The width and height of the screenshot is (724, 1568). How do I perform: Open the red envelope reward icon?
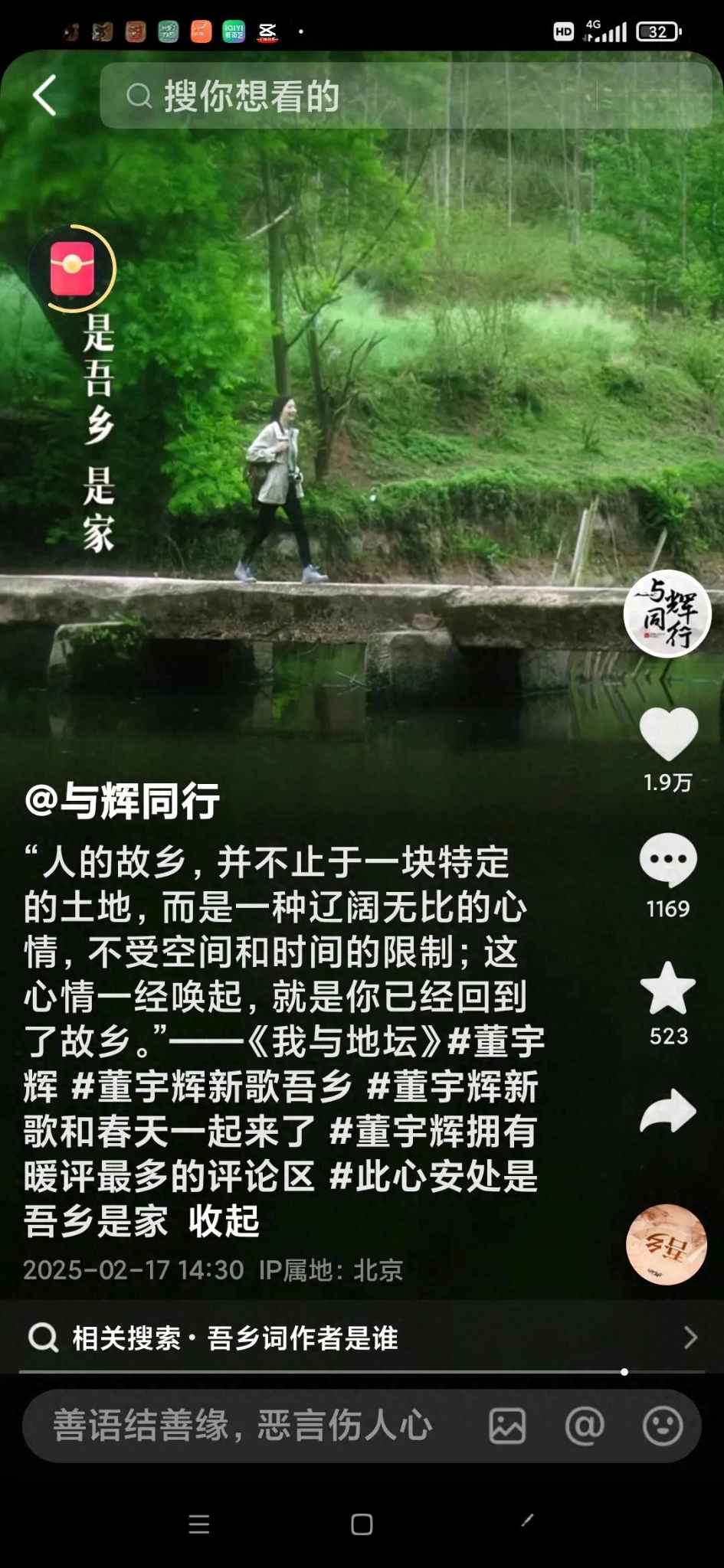73,269
